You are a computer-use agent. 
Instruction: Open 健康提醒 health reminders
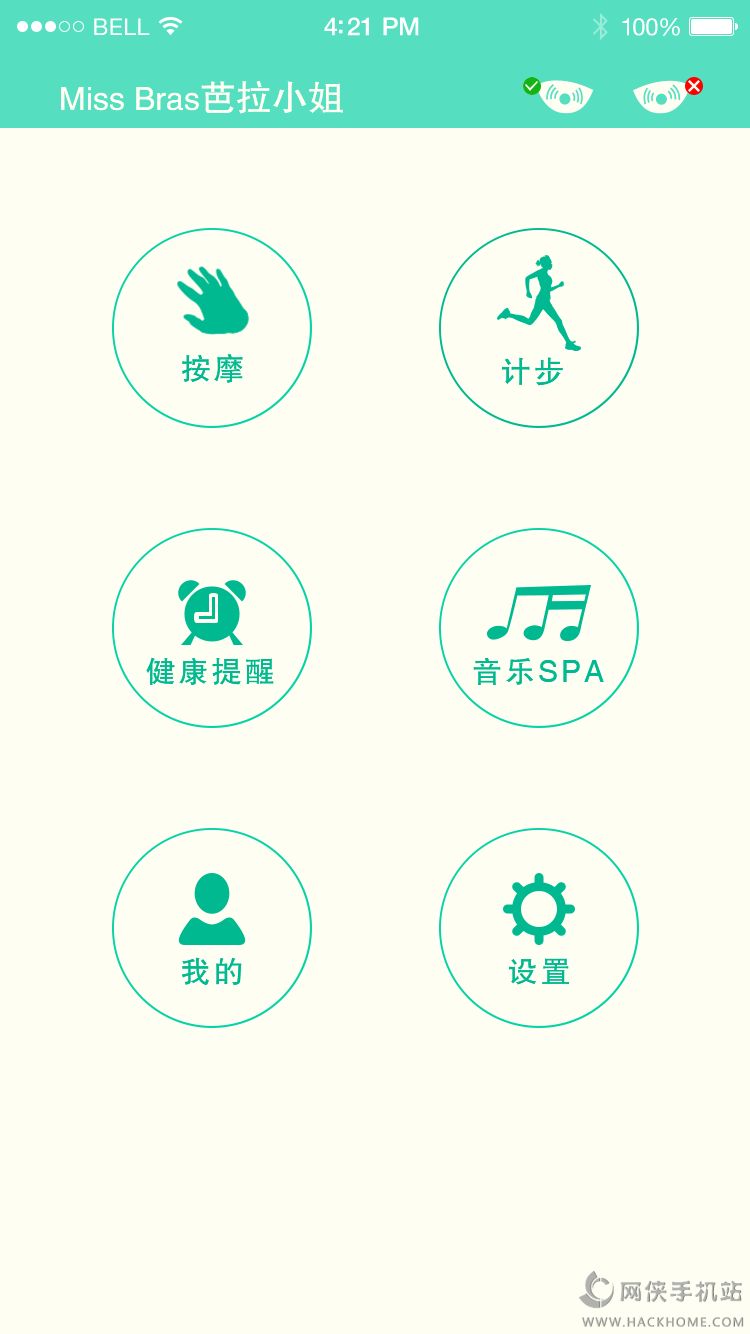212,628
